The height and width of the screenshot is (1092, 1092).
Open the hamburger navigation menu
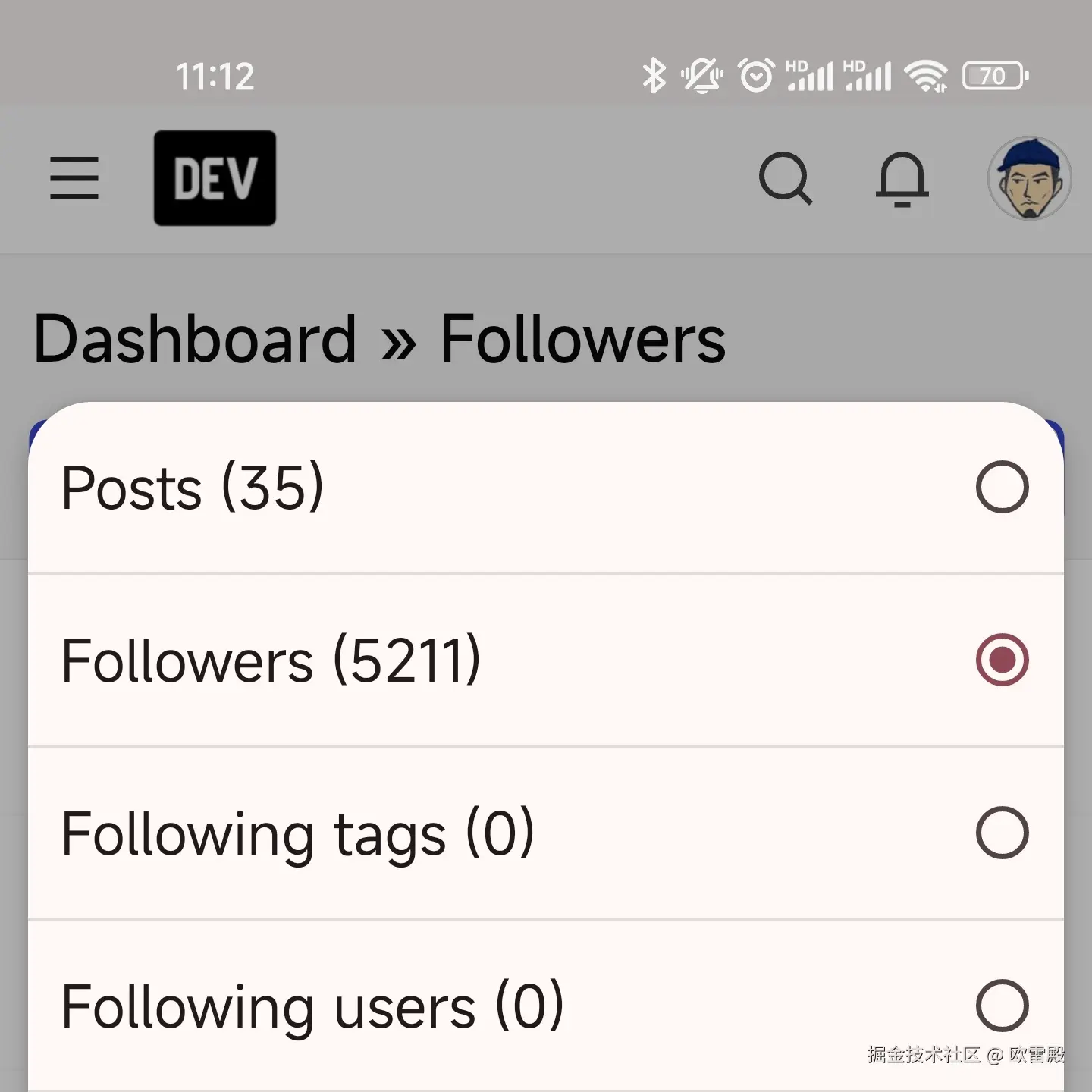tap(74, 178)
